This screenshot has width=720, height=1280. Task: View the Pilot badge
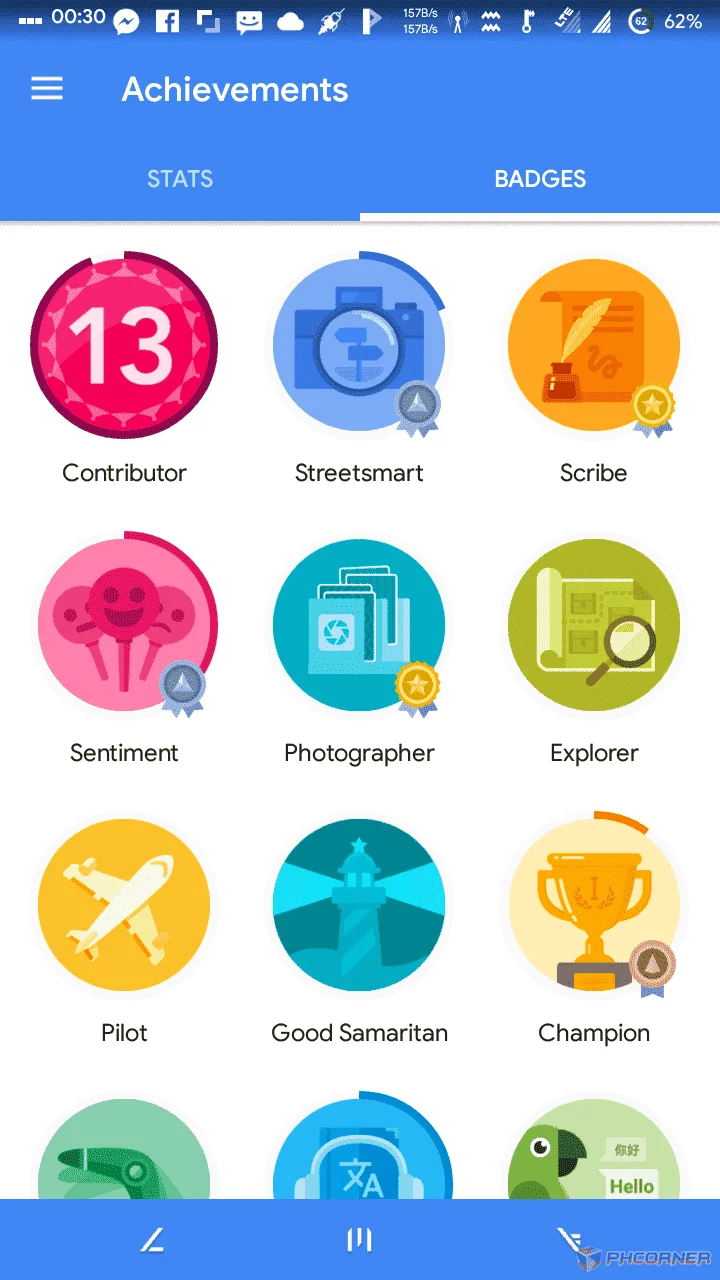124,905
